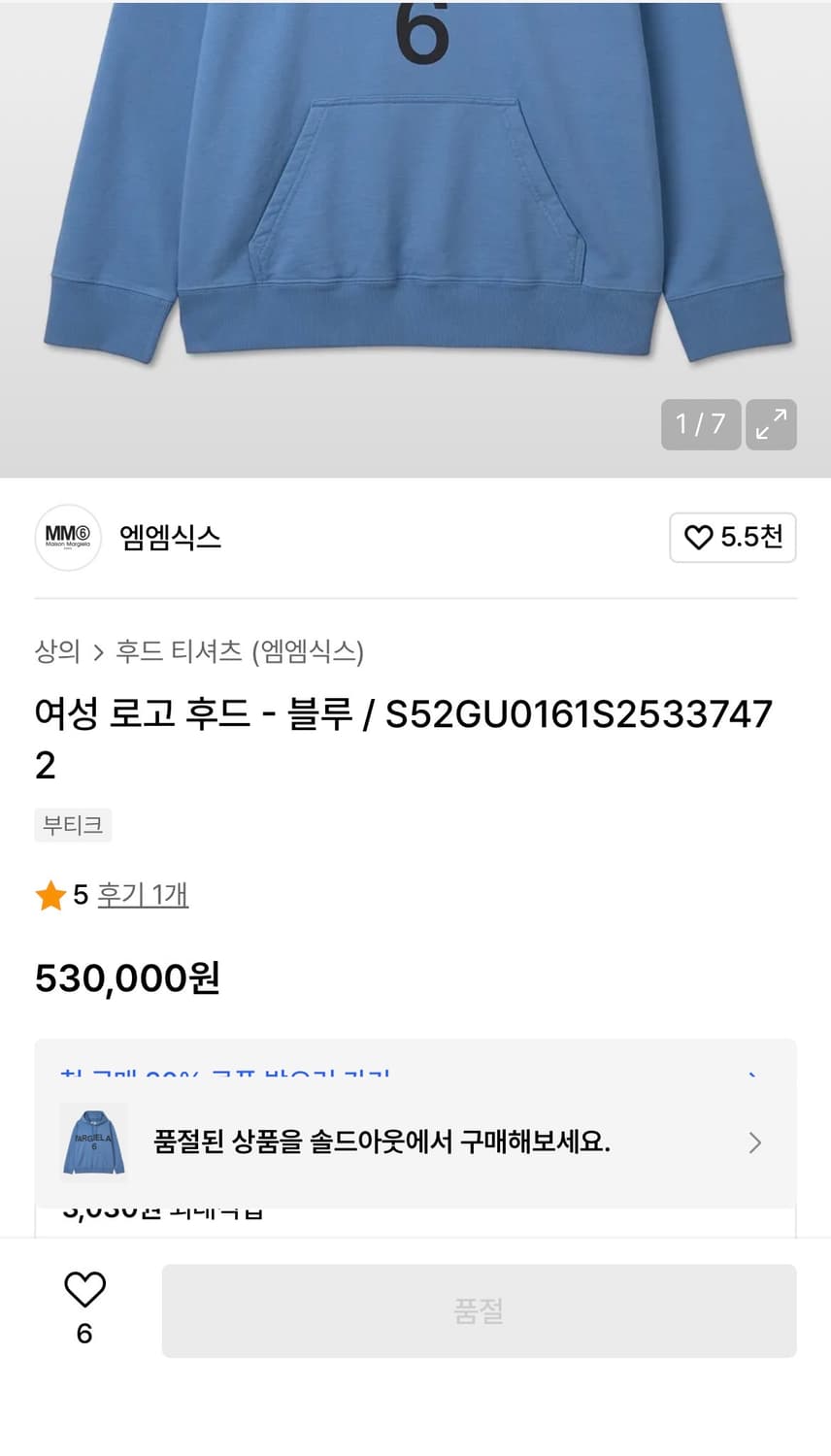Open the 후기 1개 review link
The height and width of the screenshot is (1456, 831).
143,895
